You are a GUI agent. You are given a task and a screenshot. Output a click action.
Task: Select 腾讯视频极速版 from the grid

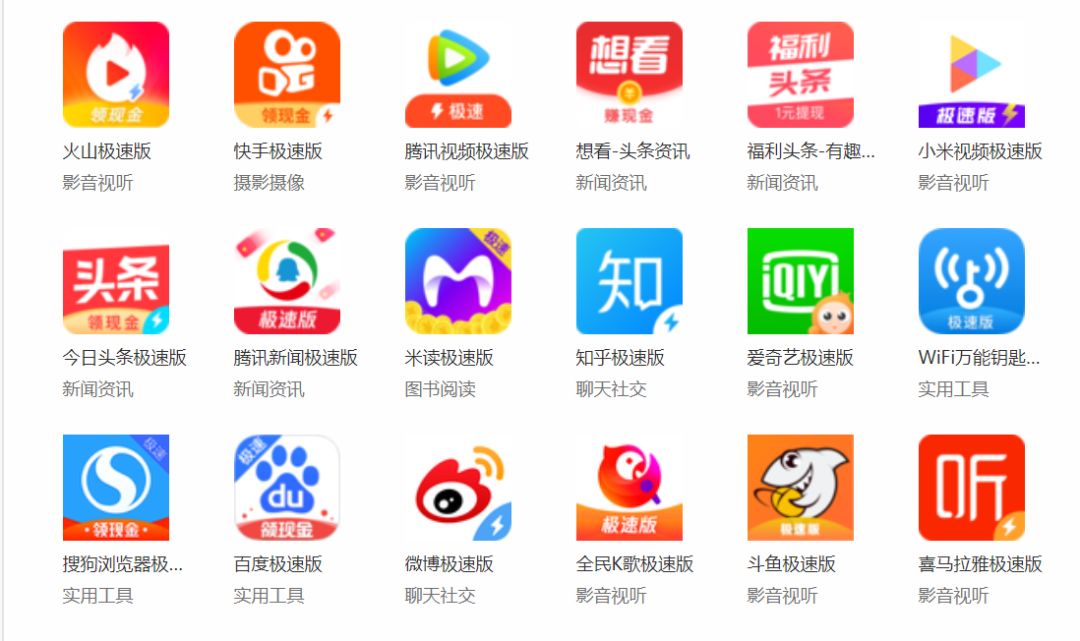point(458,75)
